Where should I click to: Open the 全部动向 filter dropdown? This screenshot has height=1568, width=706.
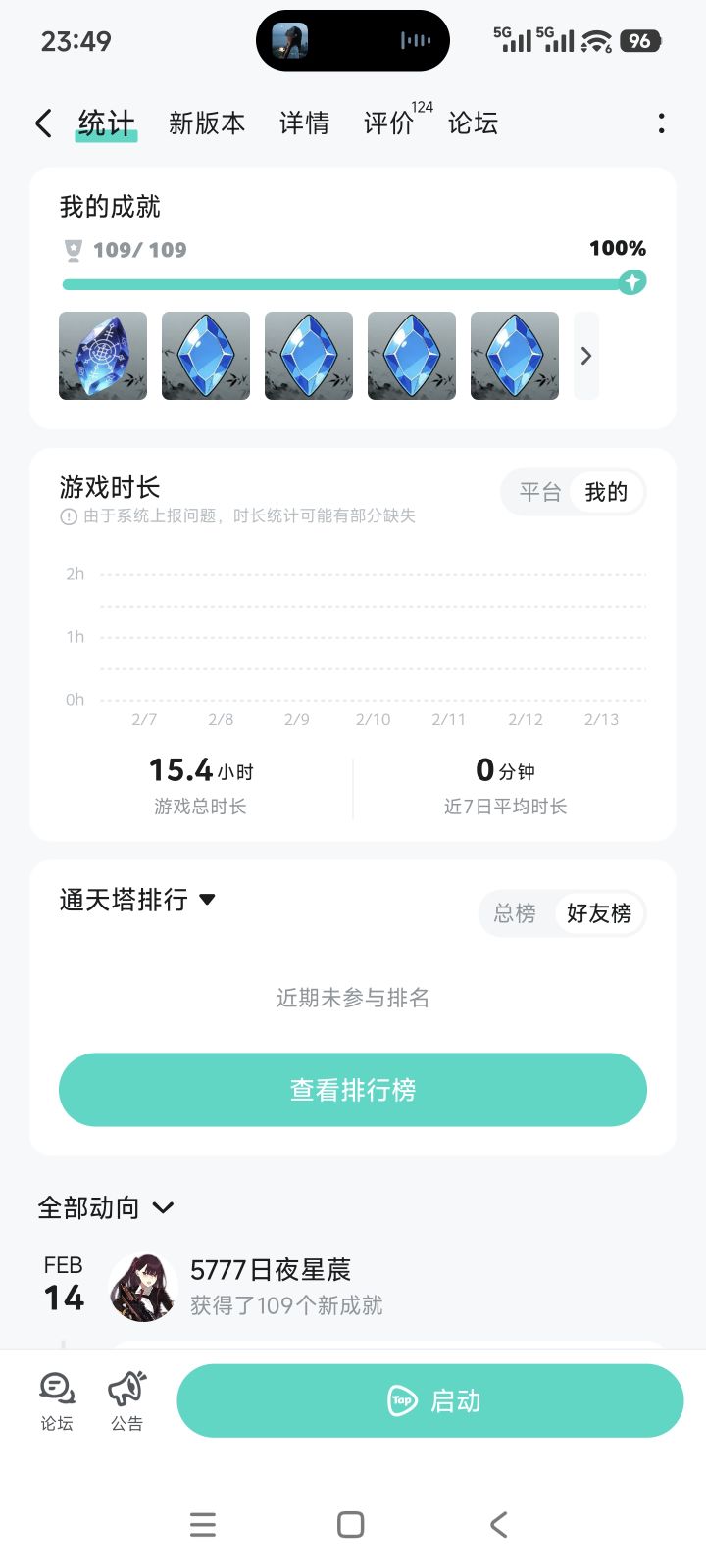click(164, 1208)
